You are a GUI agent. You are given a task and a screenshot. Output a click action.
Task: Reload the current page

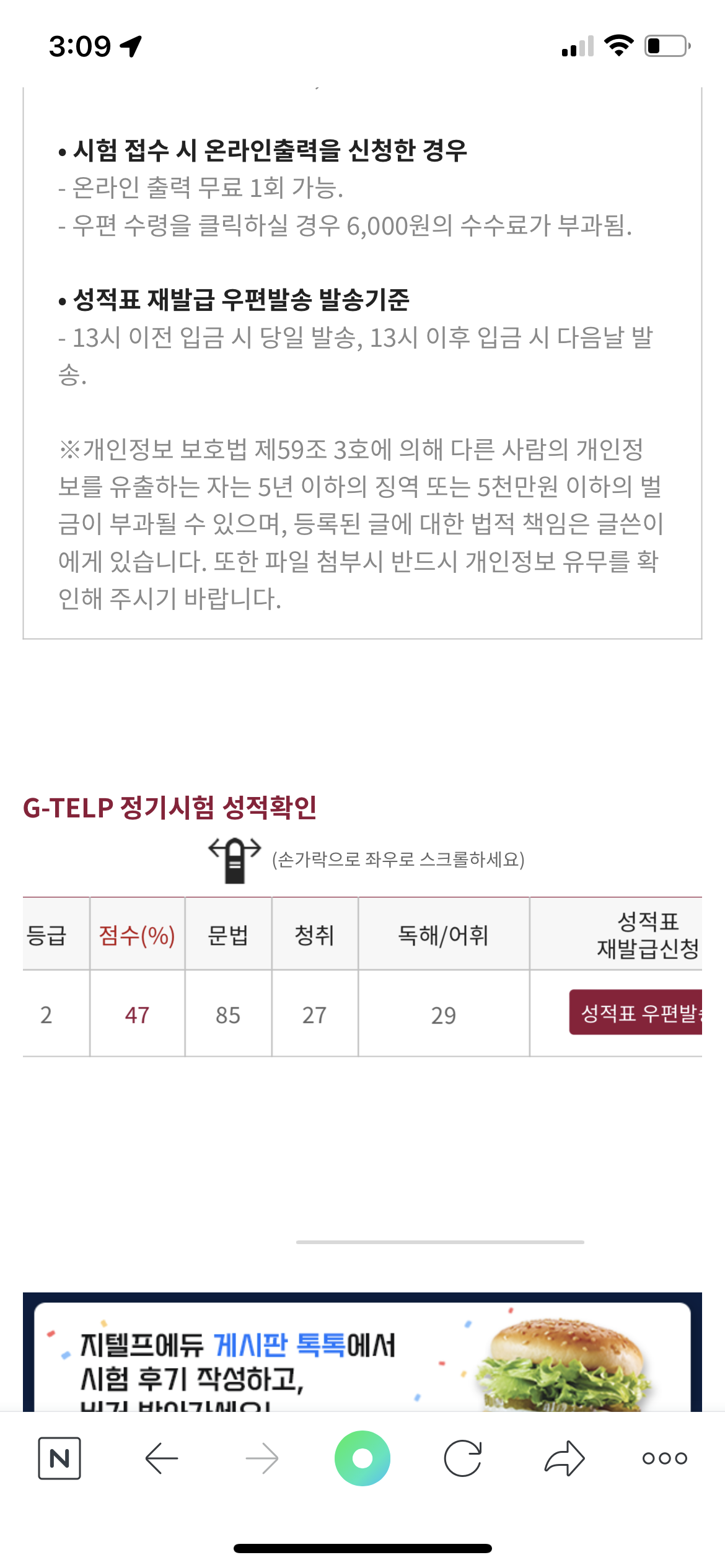click(x=463, y=1458)
